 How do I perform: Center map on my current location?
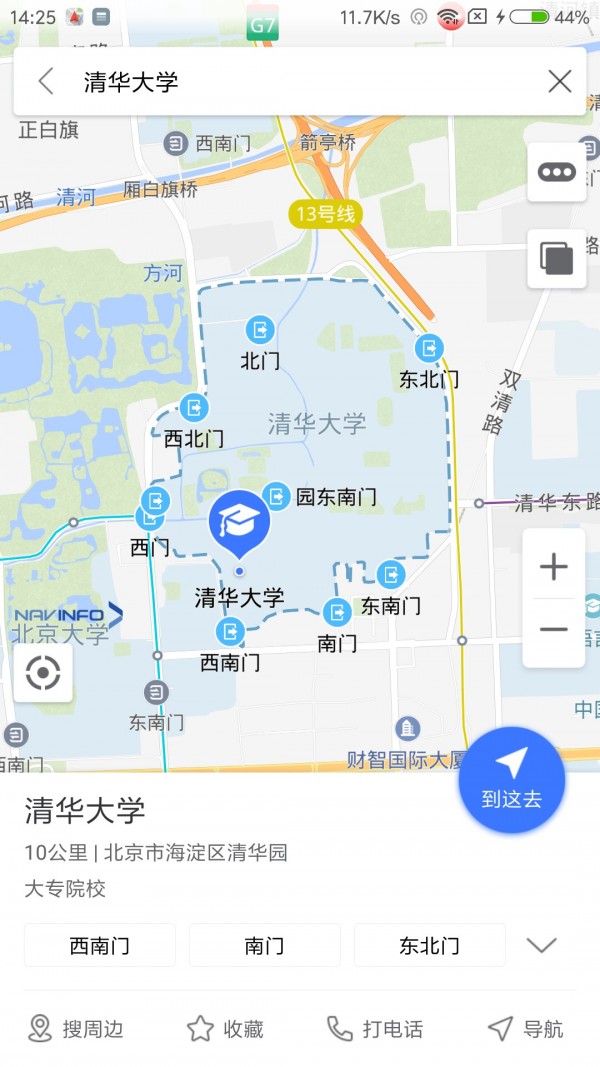pyautogui.click(x=43, y=673)
